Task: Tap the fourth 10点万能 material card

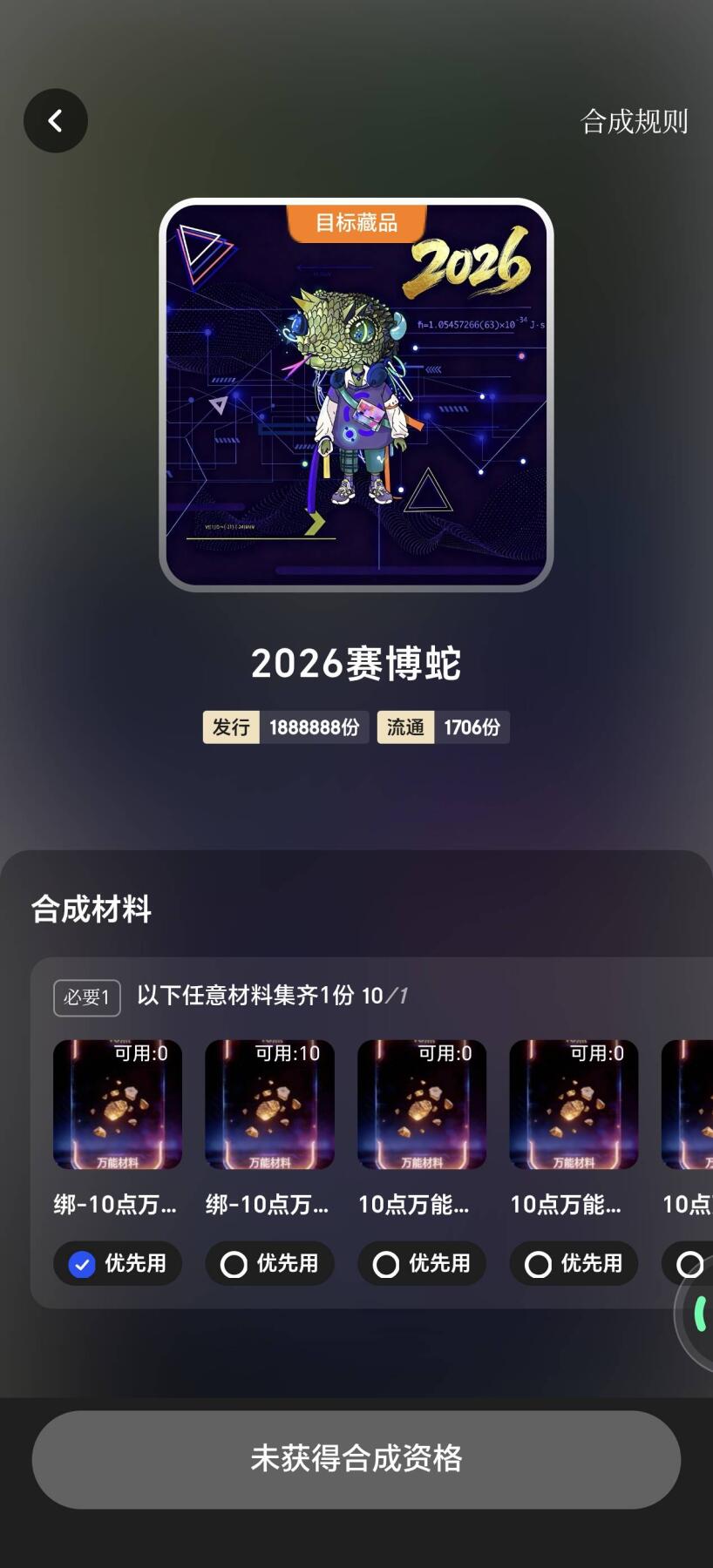Action: [573, 1105]
